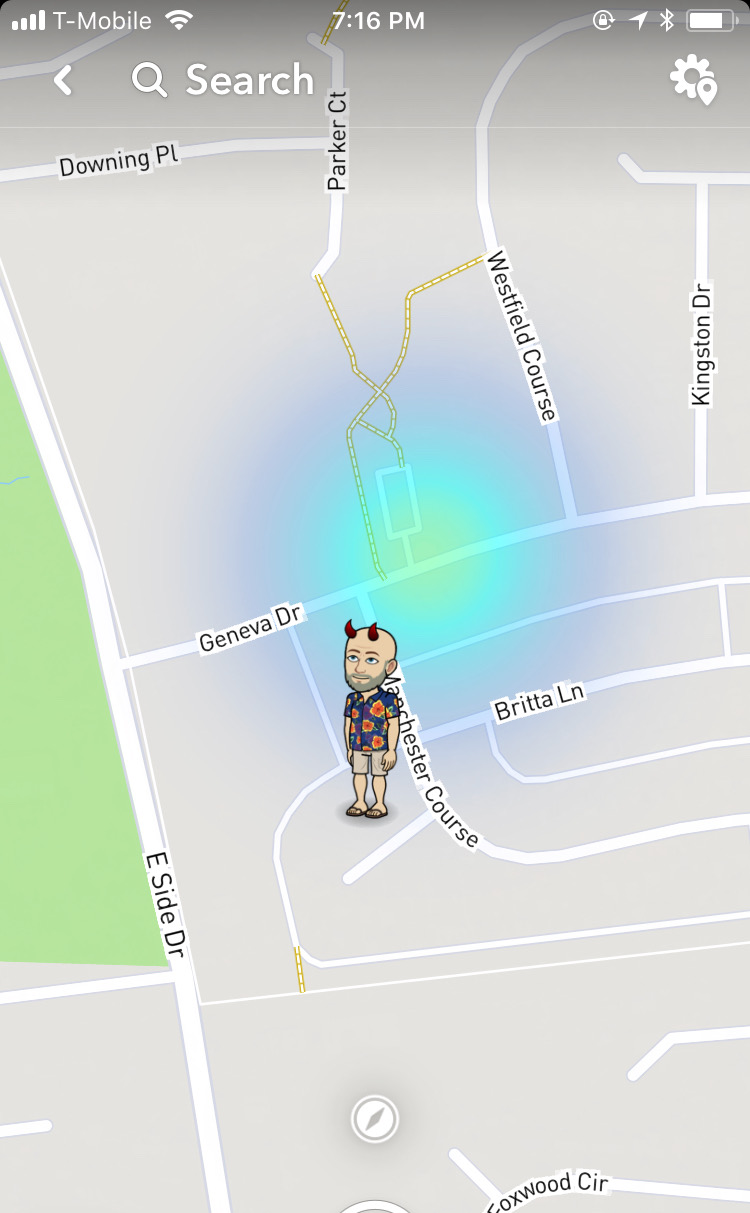Tap the Bitmoji avatar on the map
Image resolution: width=750 pixels, height=1213 pixels.
(370, 720)
